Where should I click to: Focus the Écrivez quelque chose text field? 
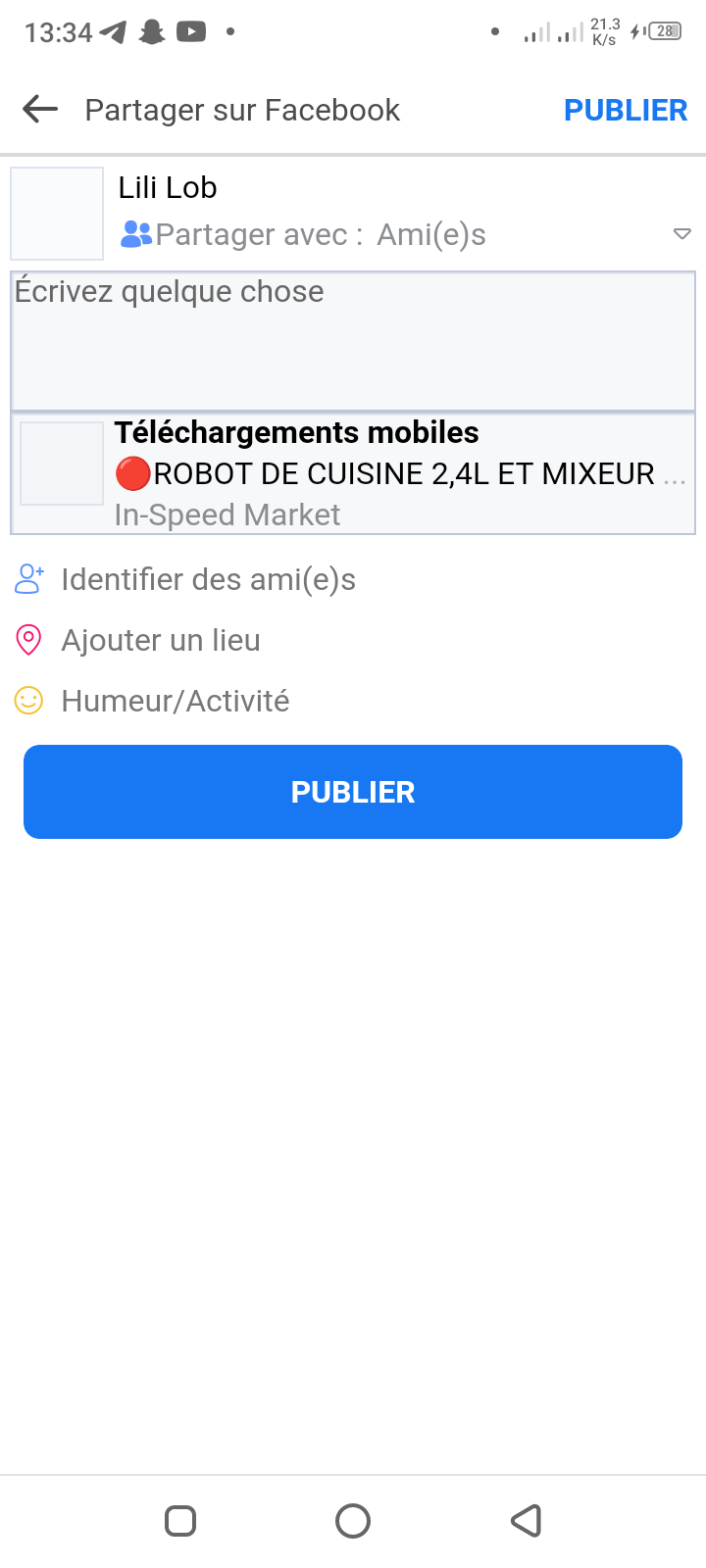tap(353, 340)
